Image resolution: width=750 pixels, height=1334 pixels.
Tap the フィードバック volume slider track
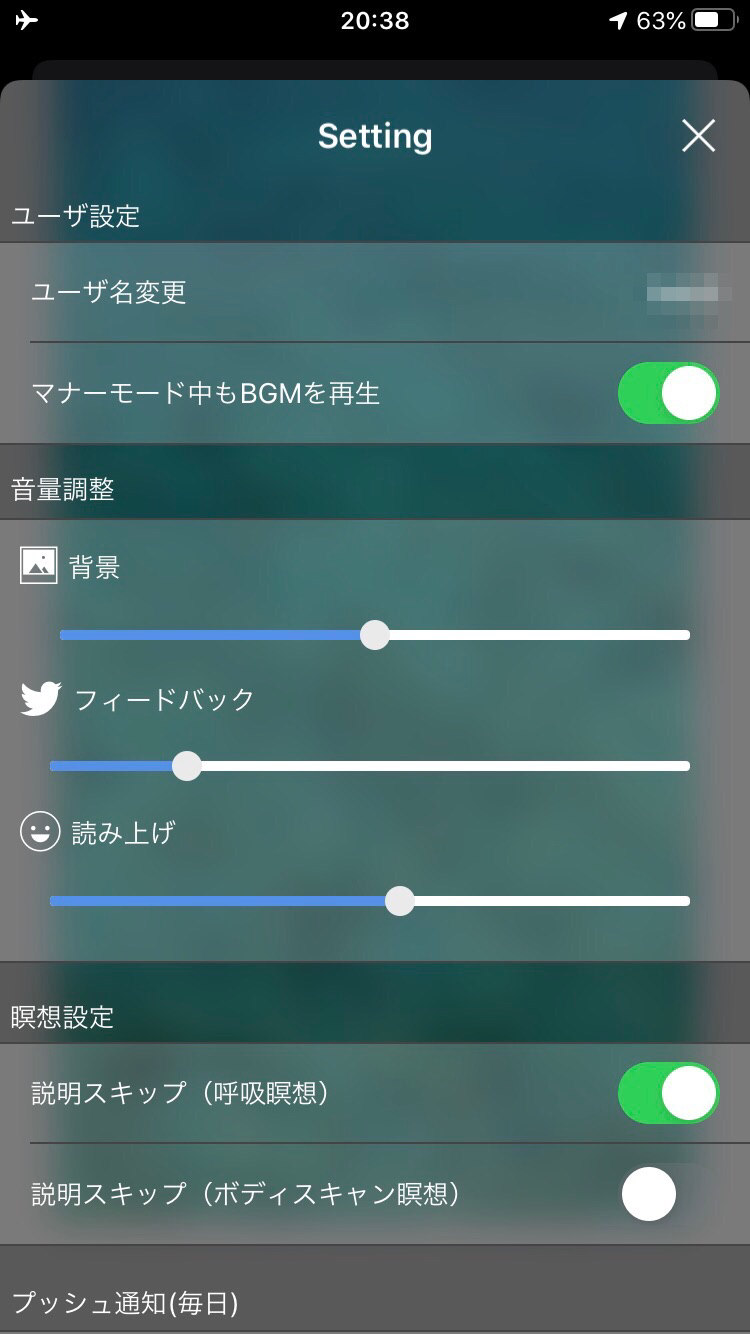[x=370, y=766]
